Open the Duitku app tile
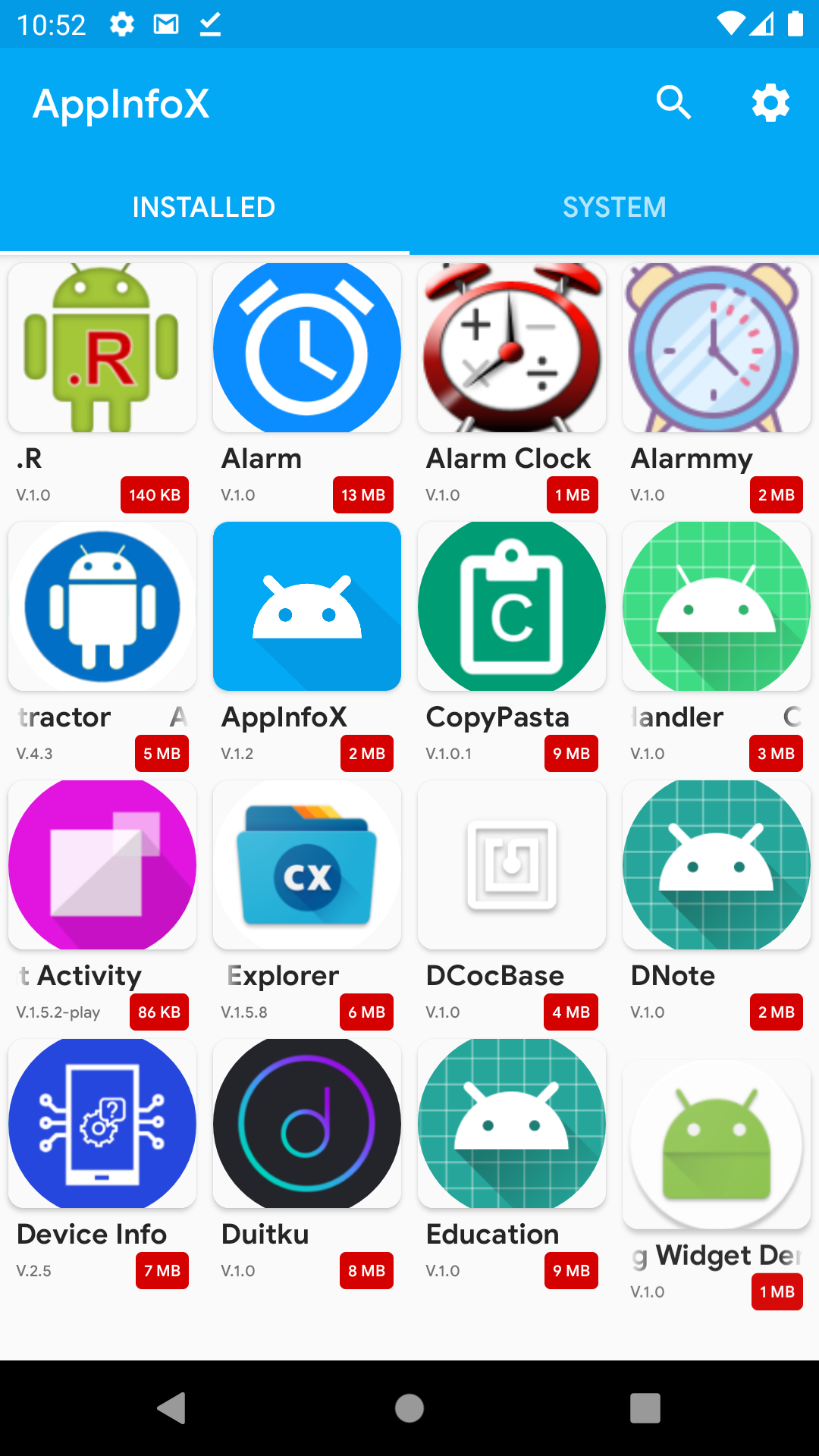Viewport: 819px width, 1456px height. pos(307,1124)
